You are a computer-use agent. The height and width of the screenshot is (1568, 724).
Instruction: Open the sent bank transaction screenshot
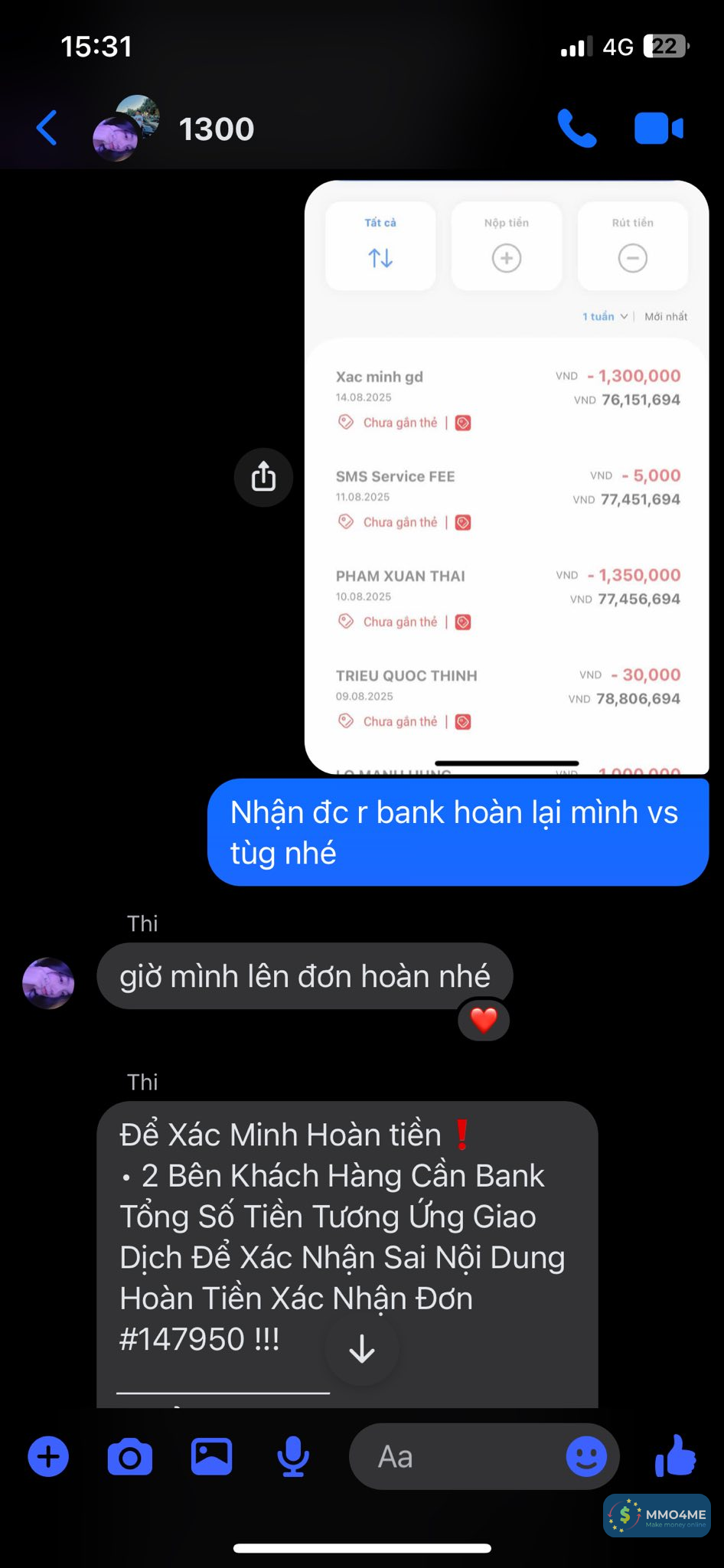(506, 476)
